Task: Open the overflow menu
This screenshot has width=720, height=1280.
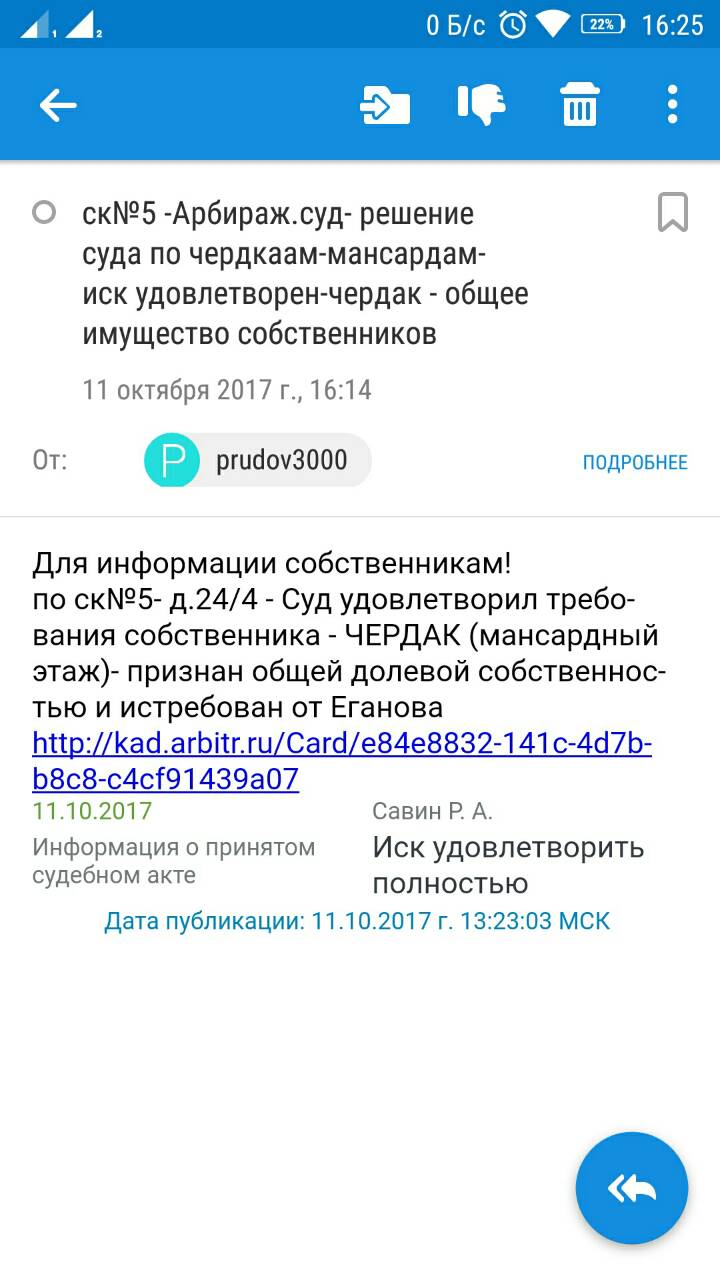Action: tap(672, 105)
